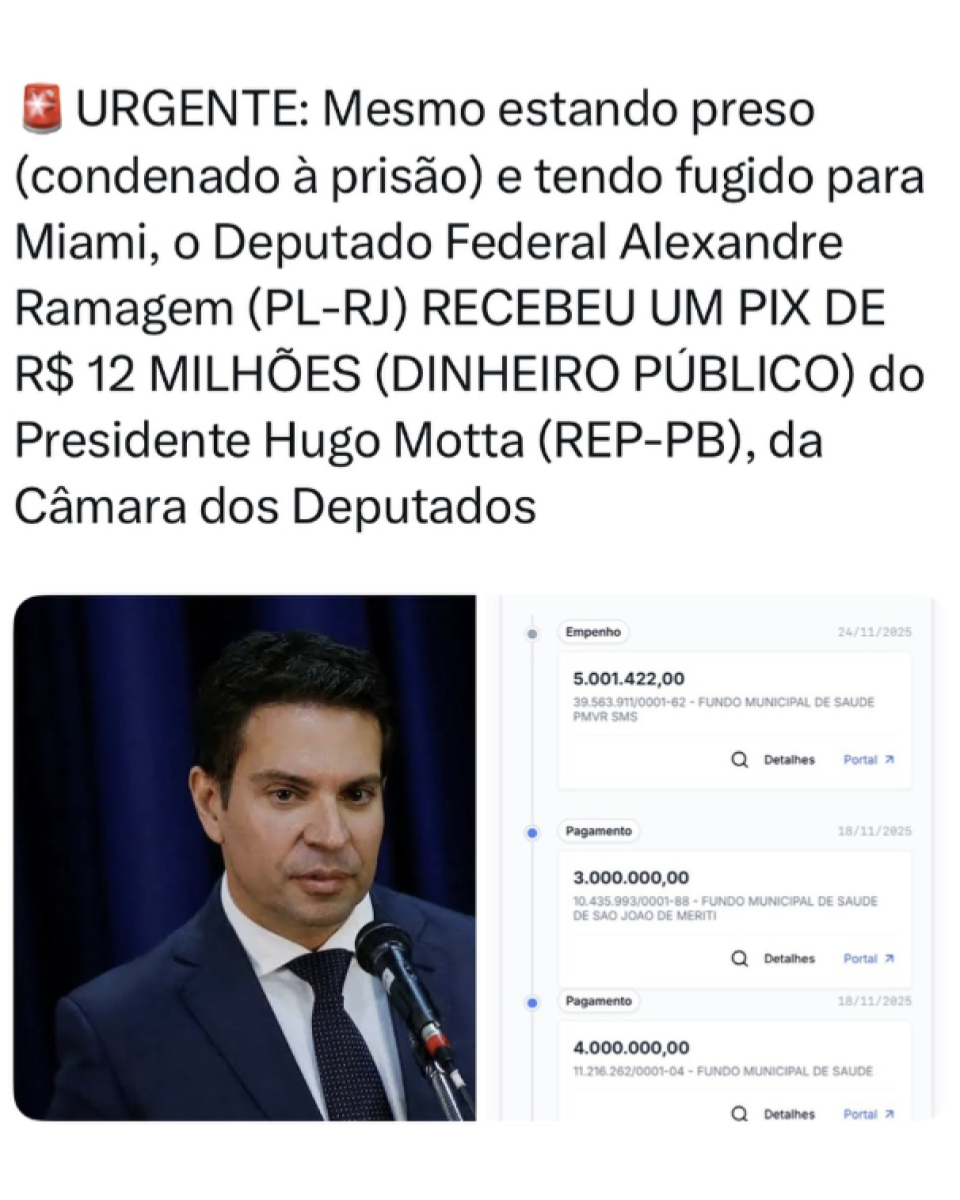Select the Empenho status pill
This screenshot has width=960, height=1200.
point(595,633)
